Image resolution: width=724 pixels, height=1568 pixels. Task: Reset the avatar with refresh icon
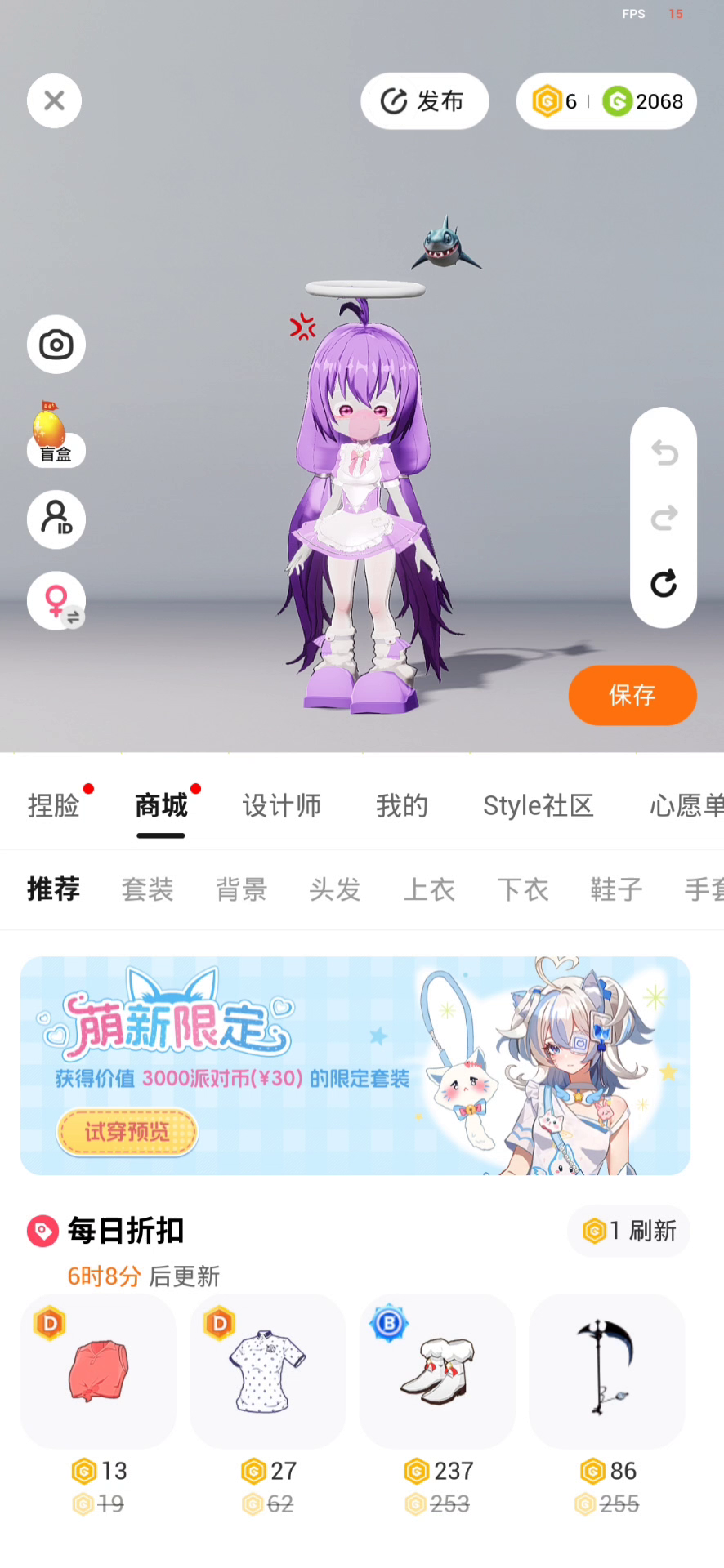click(664, 583)
